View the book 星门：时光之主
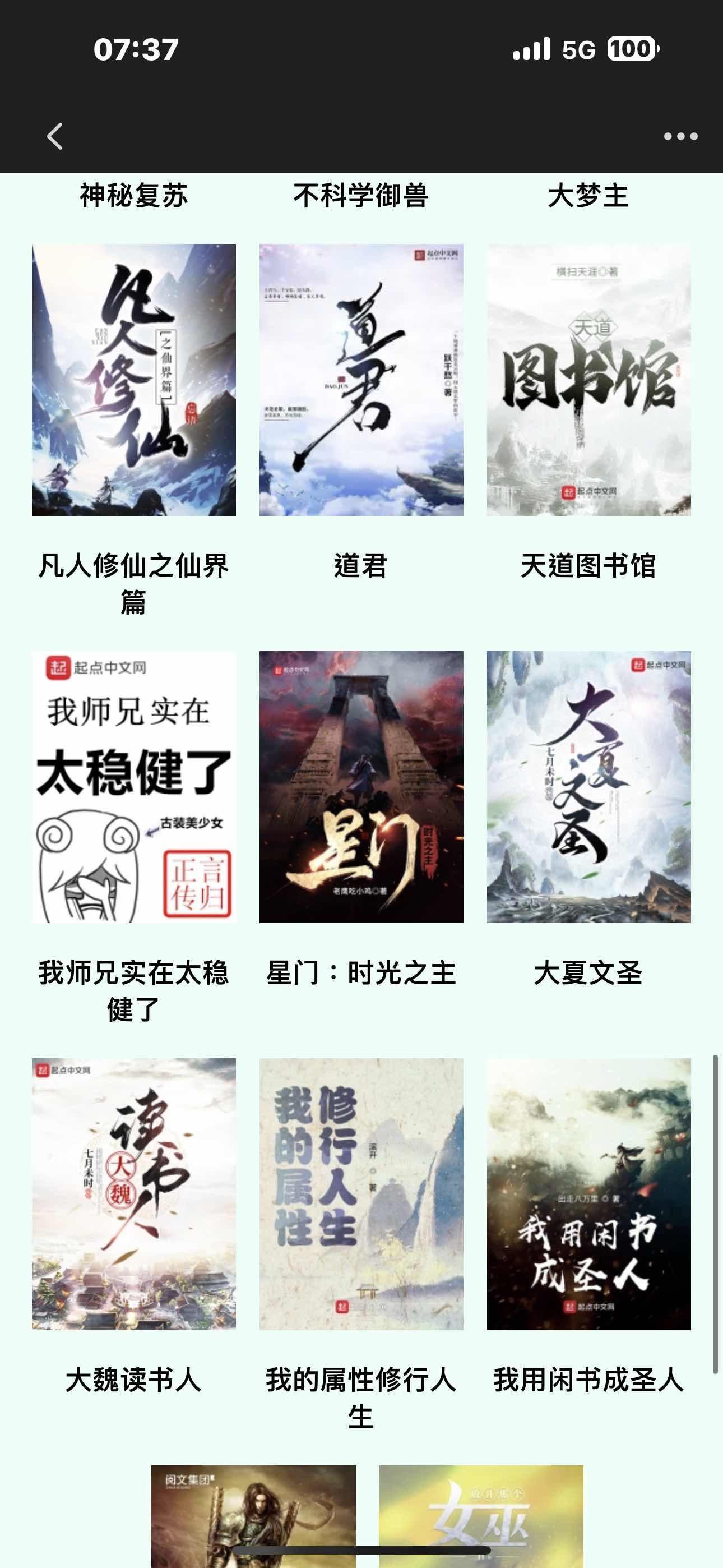 pyautogui.click(x=361, y=786)
